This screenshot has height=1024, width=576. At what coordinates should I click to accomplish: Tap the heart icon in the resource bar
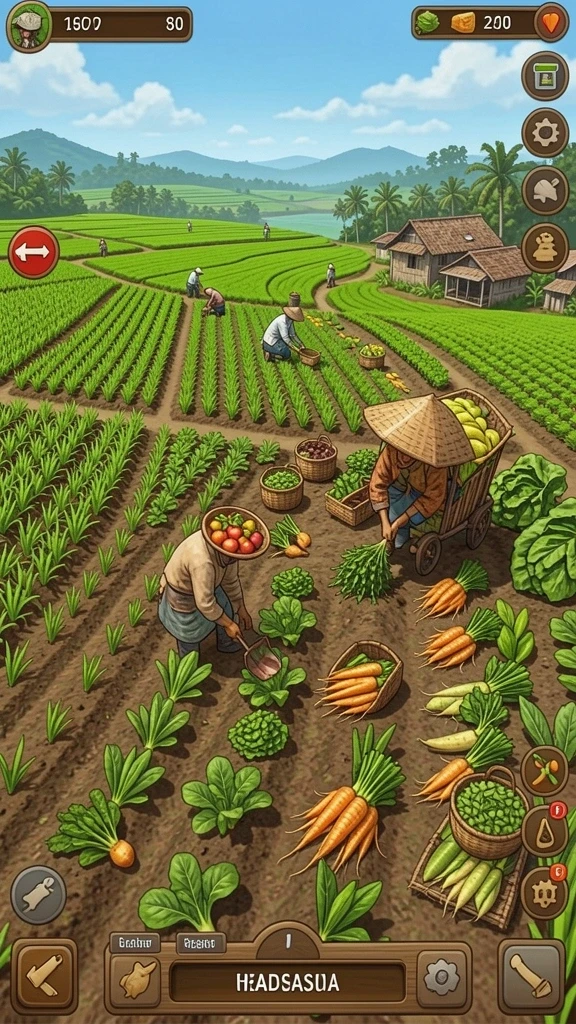(551, 23)
